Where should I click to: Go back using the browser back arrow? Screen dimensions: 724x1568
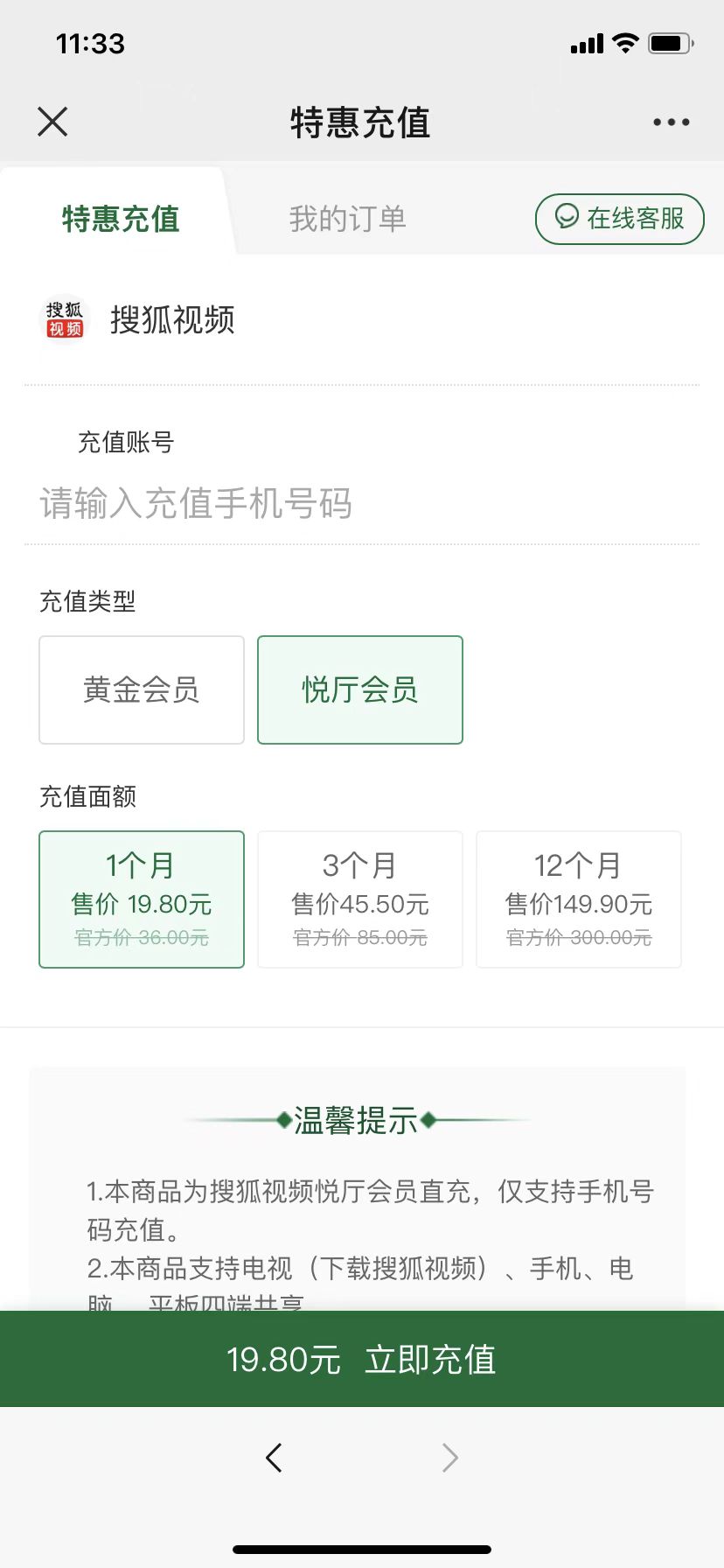[x=274, y=1457]
